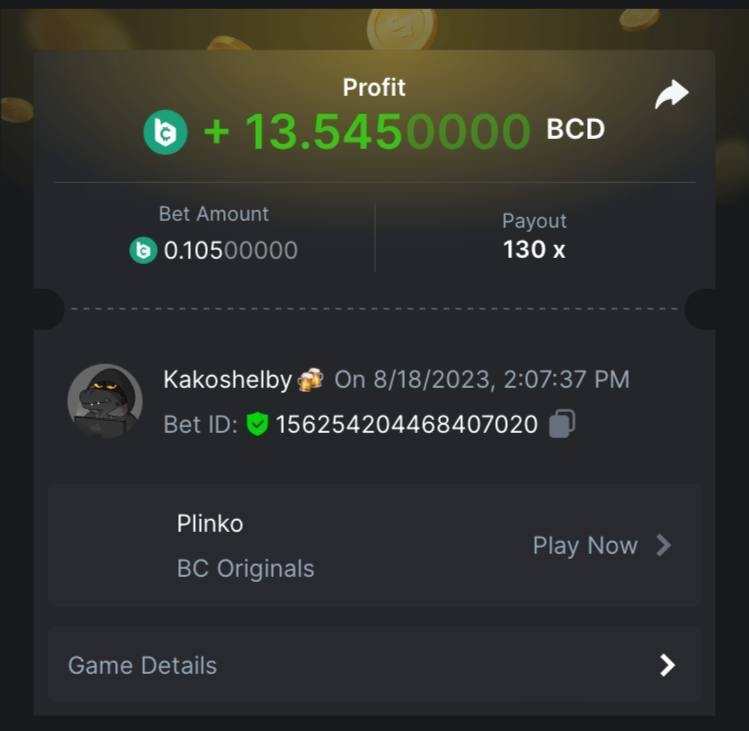Tap Play Now for Plinko
The width and height of the screenshot is (749, 731).
coord(600,545)
